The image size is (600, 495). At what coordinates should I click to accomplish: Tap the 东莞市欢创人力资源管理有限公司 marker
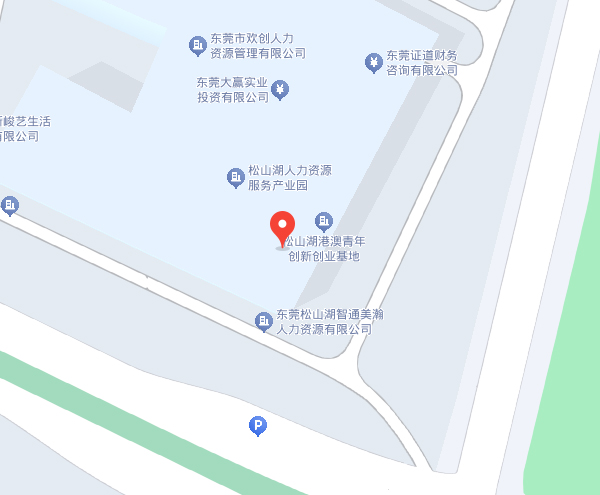pyautogui.click(x=197, y=45)
